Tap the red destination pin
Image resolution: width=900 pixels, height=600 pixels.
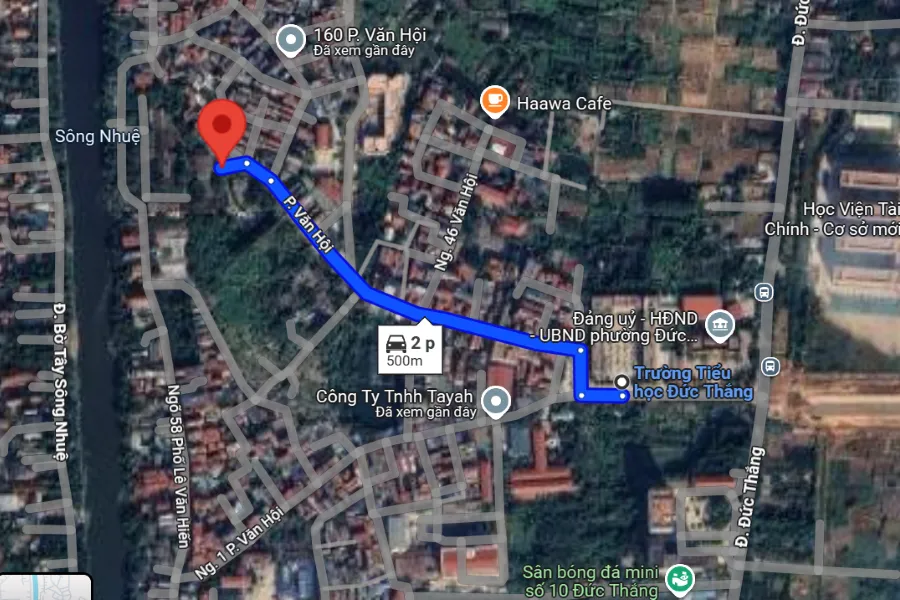(222, 128)
